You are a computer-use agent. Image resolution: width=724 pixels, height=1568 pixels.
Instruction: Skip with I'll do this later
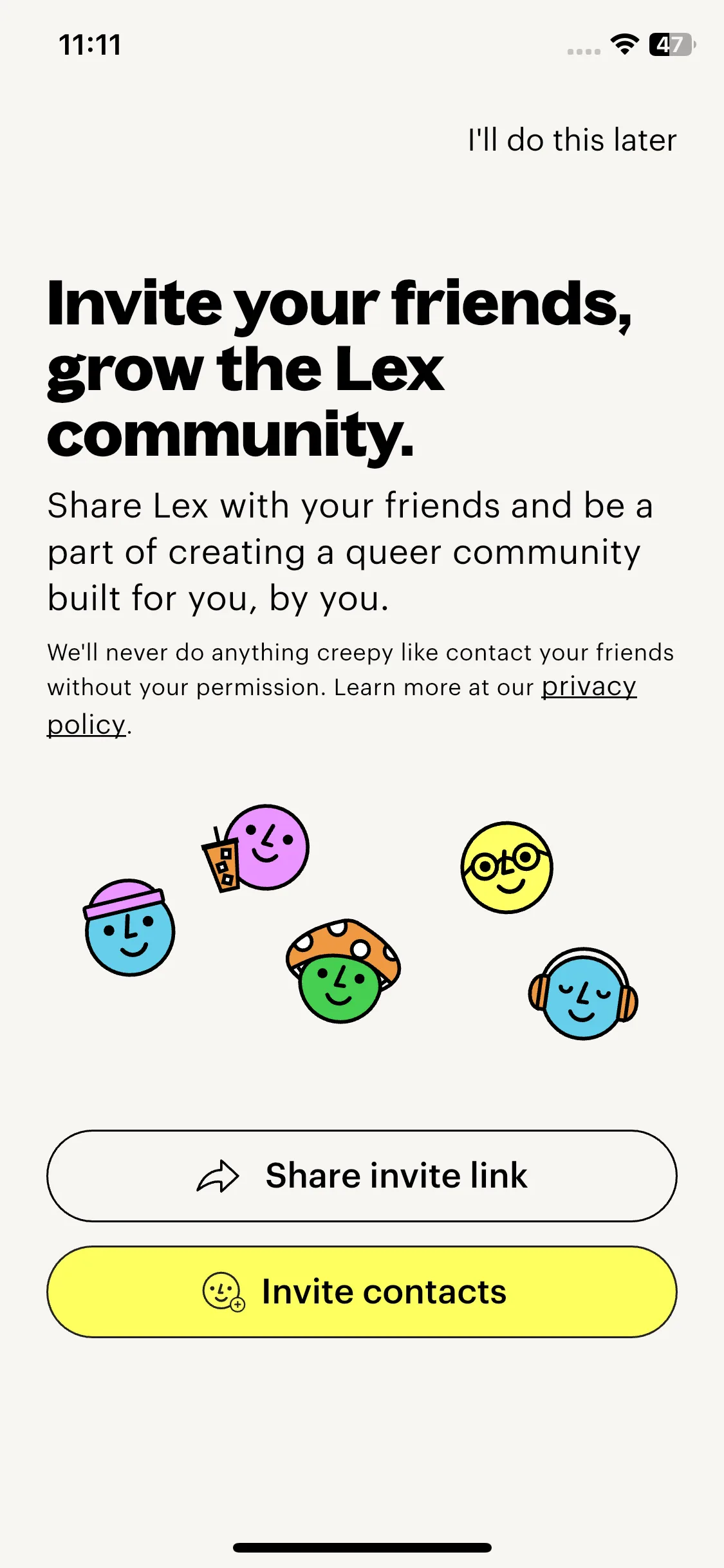(571, 140)
